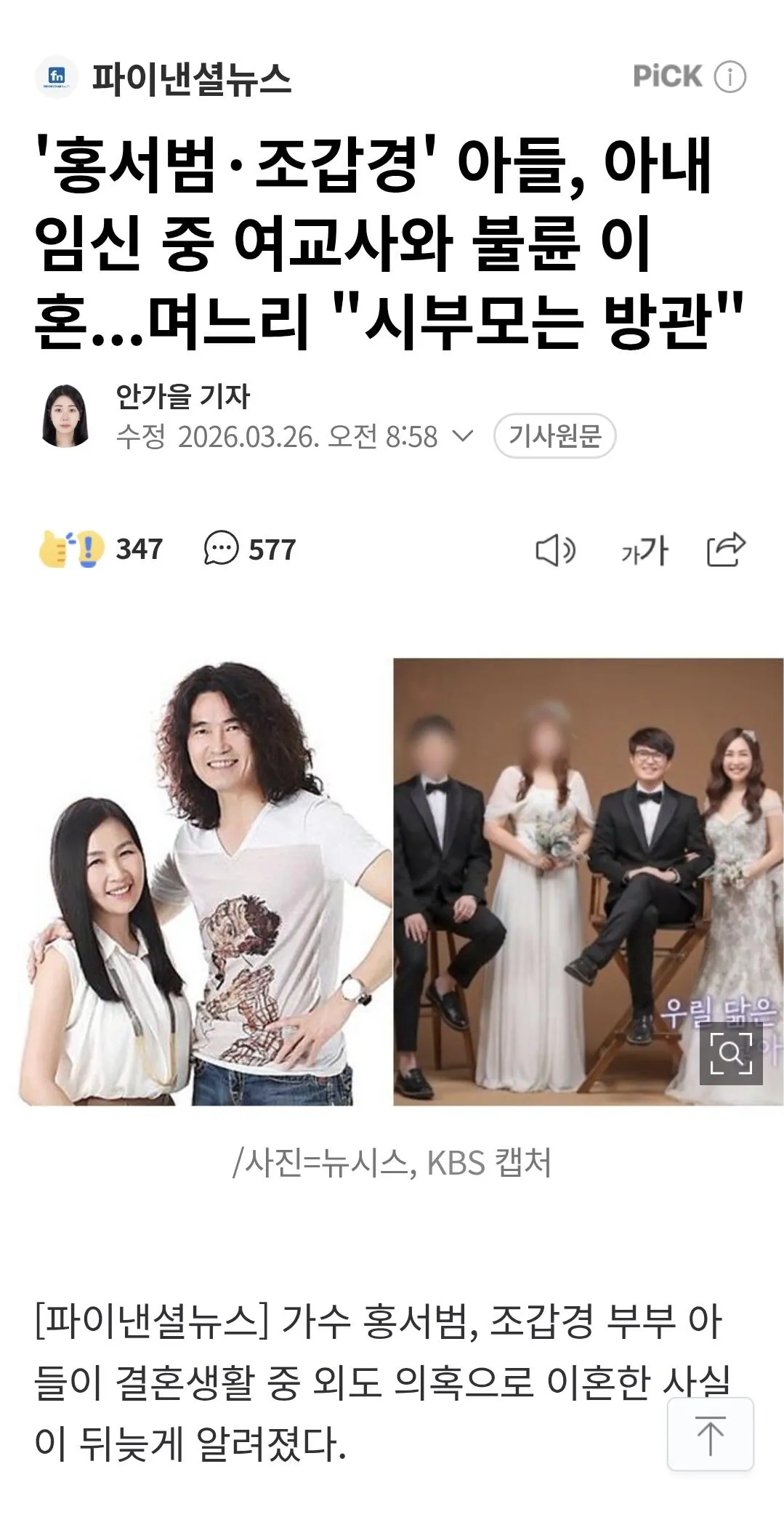
Task: Open the 기사원문 original article
Action: click(x=554, y=436)
